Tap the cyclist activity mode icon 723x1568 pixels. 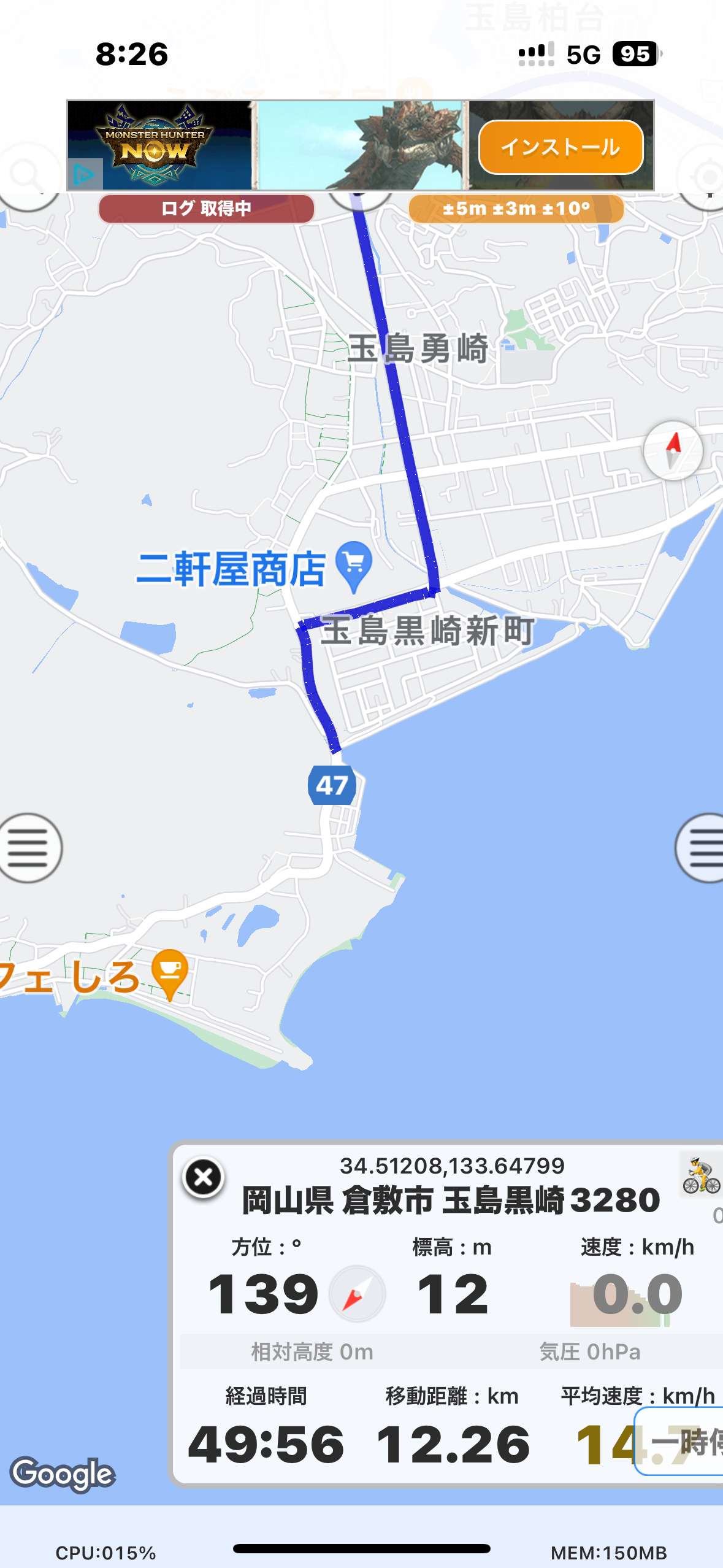point(701,1174)
